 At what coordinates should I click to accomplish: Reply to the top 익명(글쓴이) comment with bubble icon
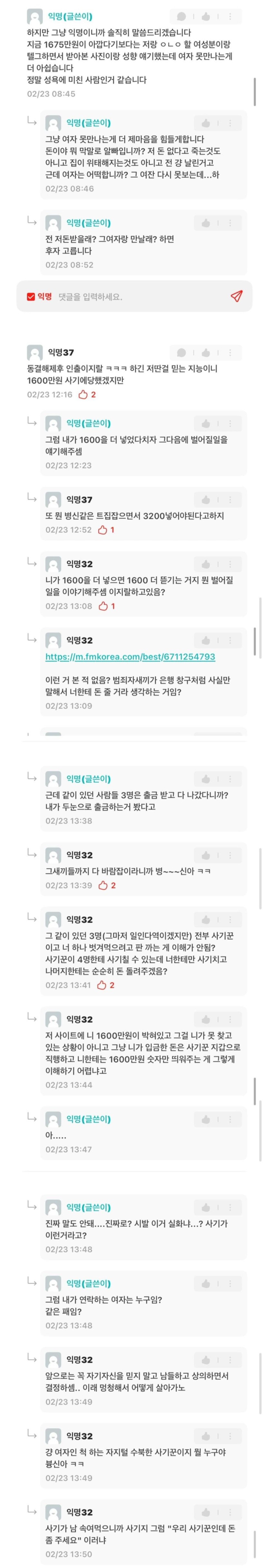click(182, 16)
